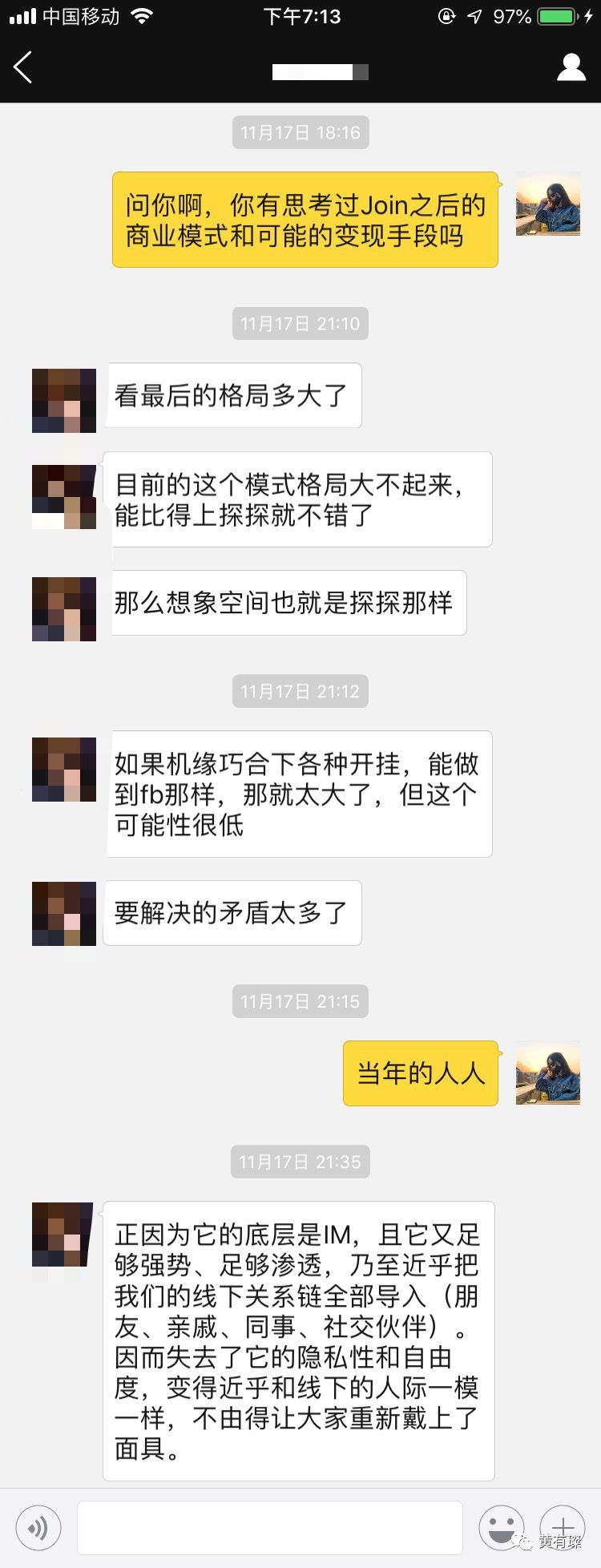The width and height of the screenshot is (601, 1568).
Task: Toggle voice message input mode
Action: click(38, 1528)
